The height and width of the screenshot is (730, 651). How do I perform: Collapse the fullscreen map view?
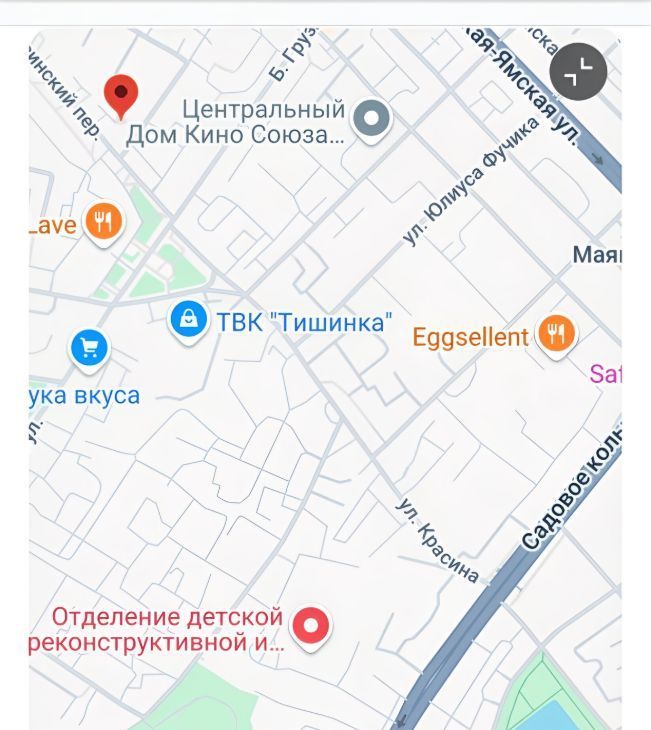coord(578,71)
